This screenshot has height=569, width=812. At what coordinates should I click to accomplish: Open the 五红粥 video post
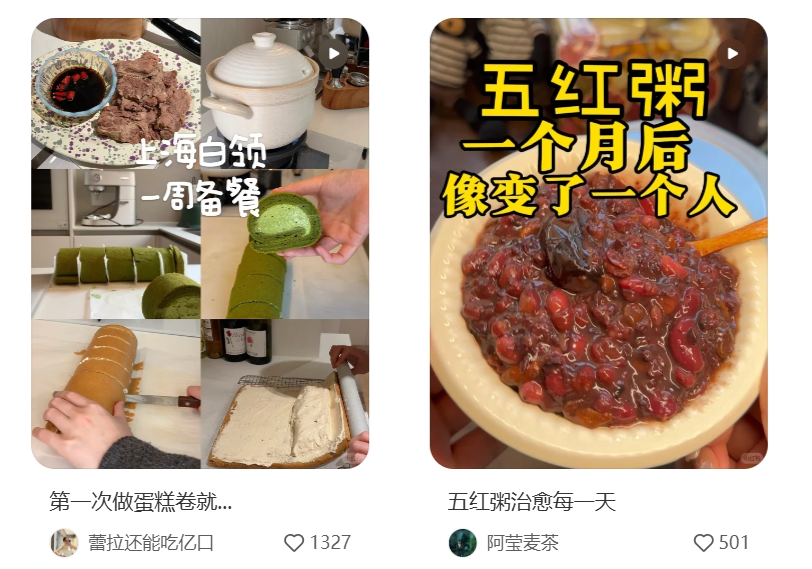tap(598, 243)
